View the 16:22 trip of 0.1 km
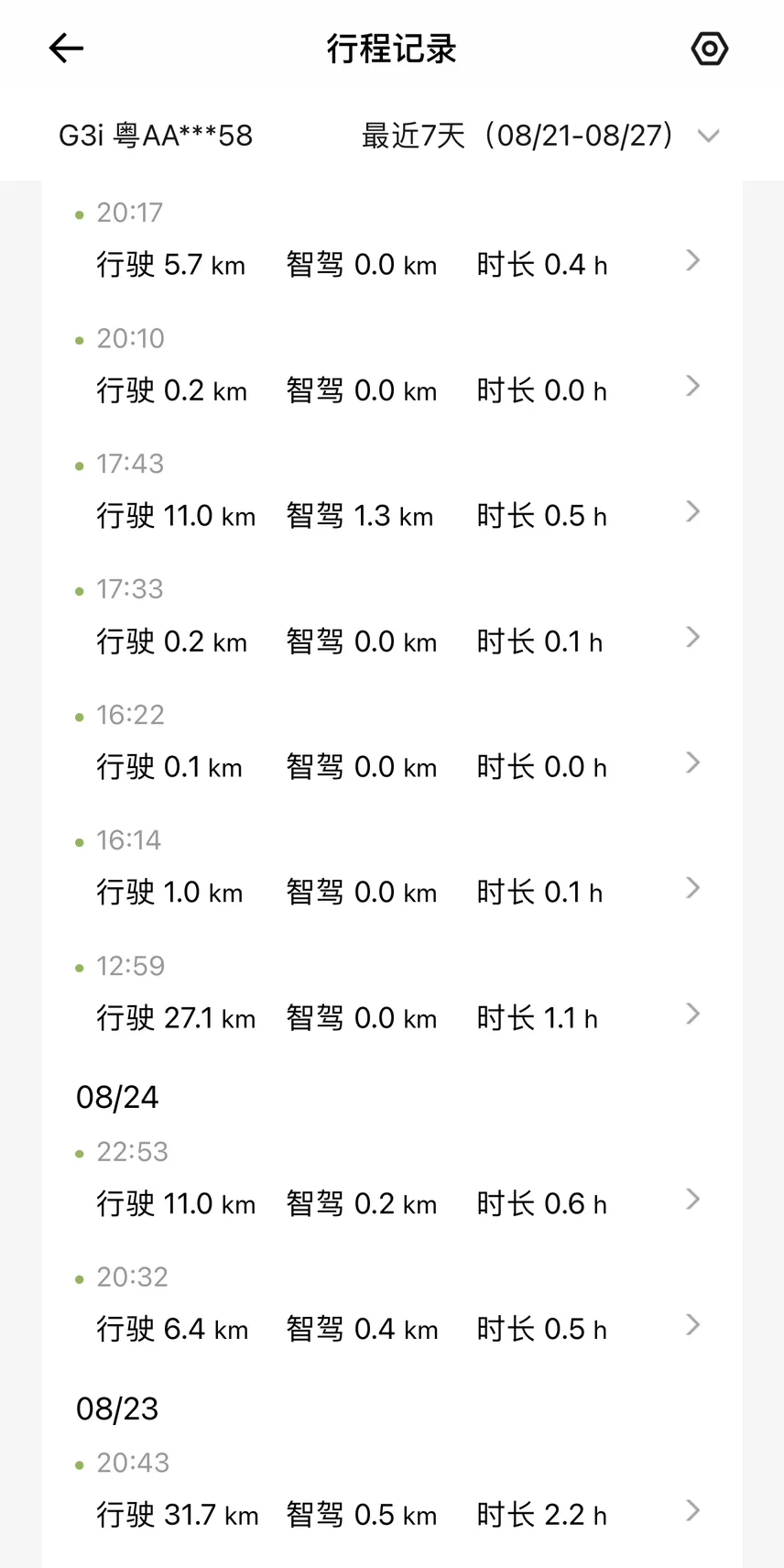The image size is (784, 1568). pos(392,745)
